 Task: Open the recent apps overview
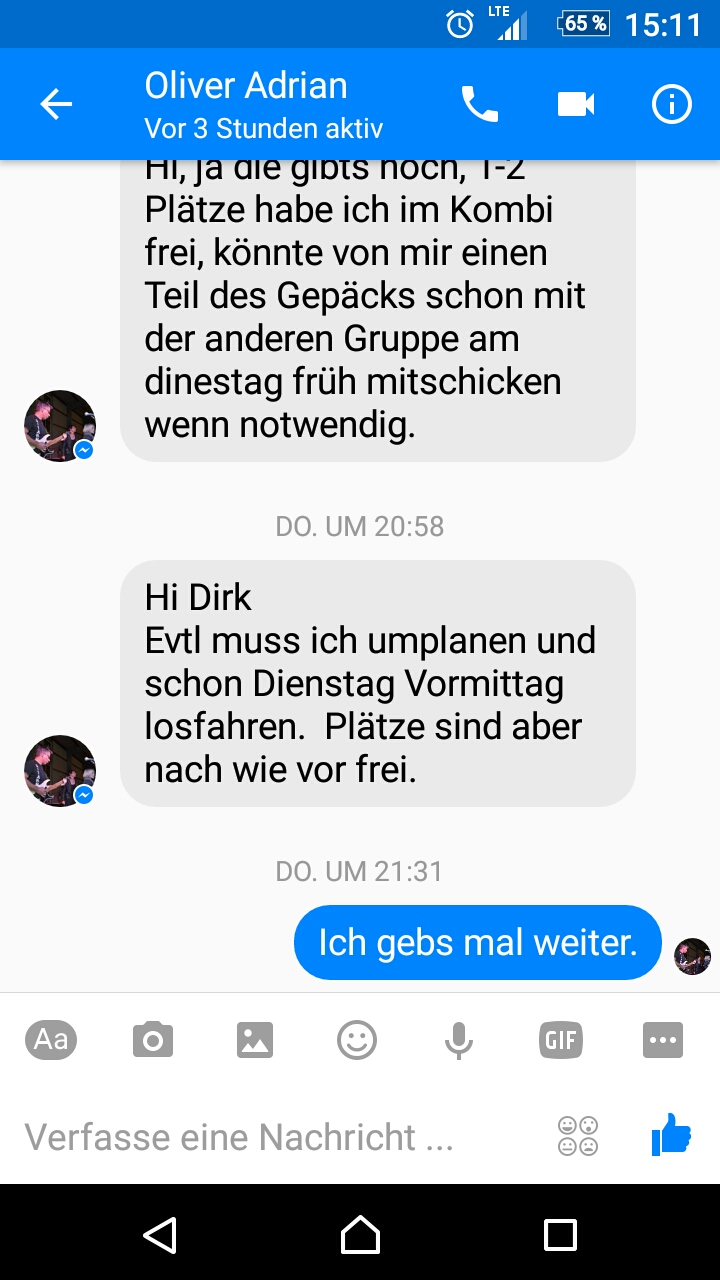point(560,1234)
